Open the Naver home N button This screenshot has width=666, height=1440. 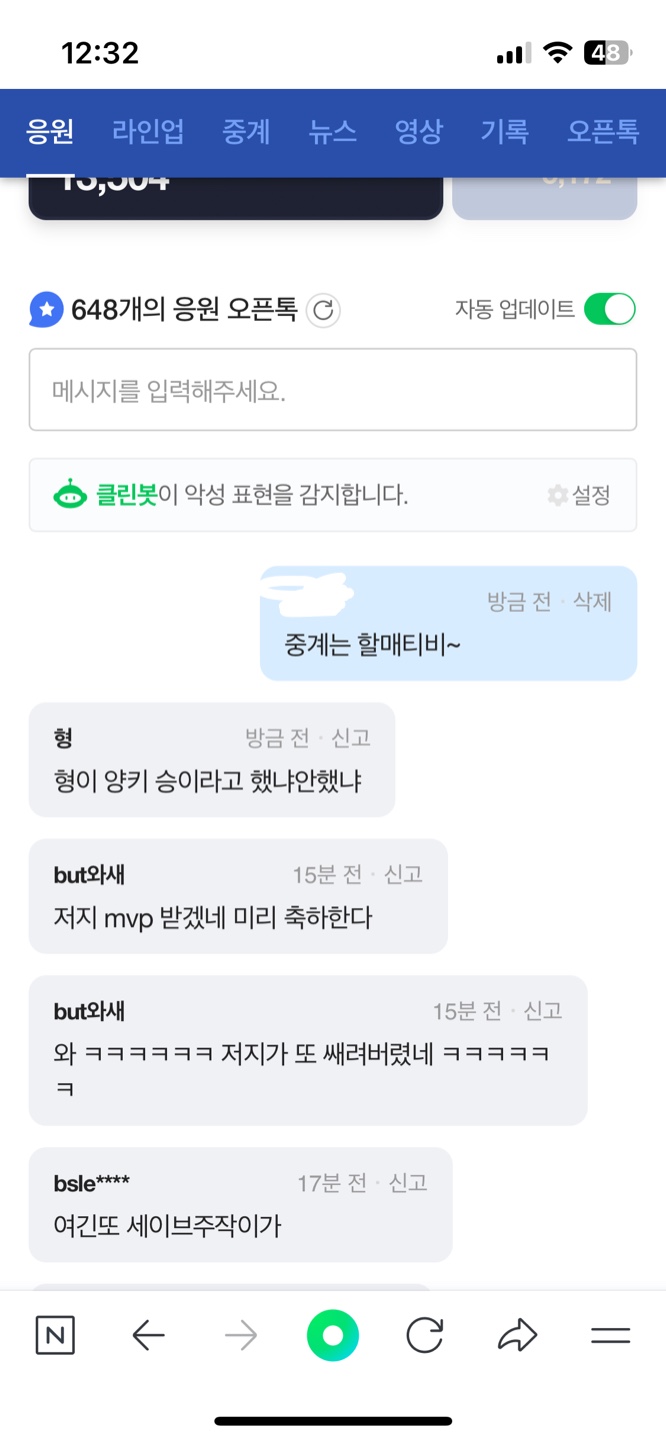click(55, 1335)
